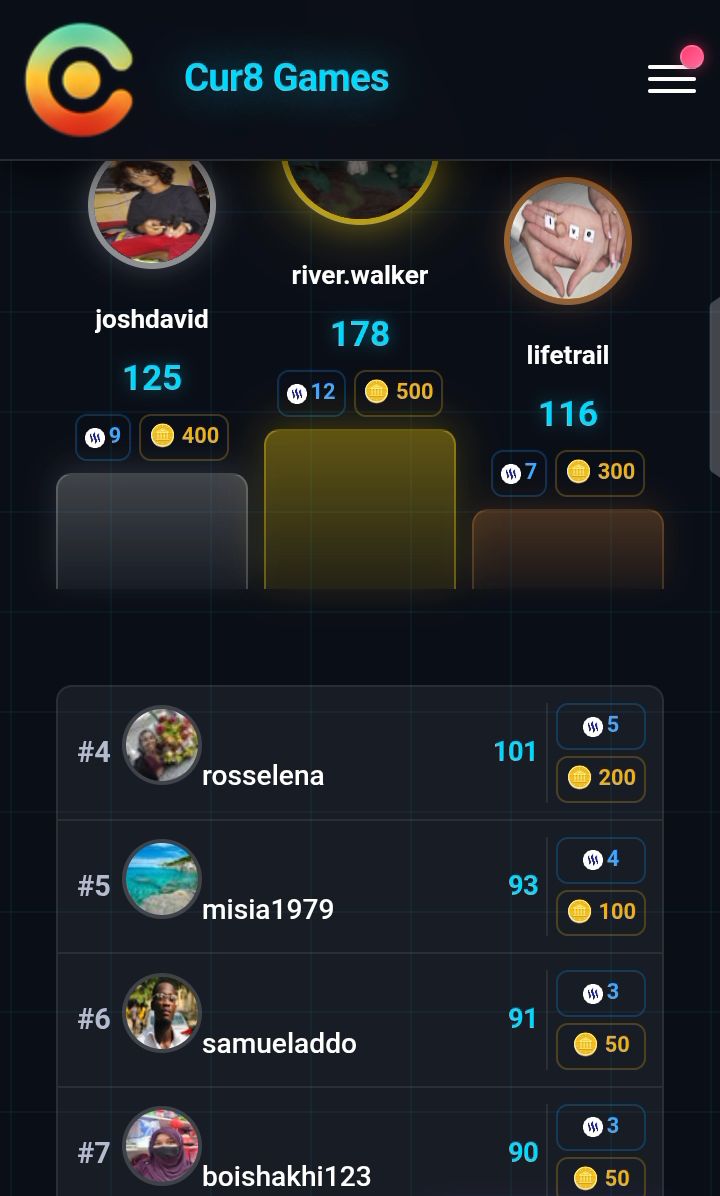The image size is (720, 1196).
Task: Tap the Cur8 Games home logo
Action: tap(79, 80)
